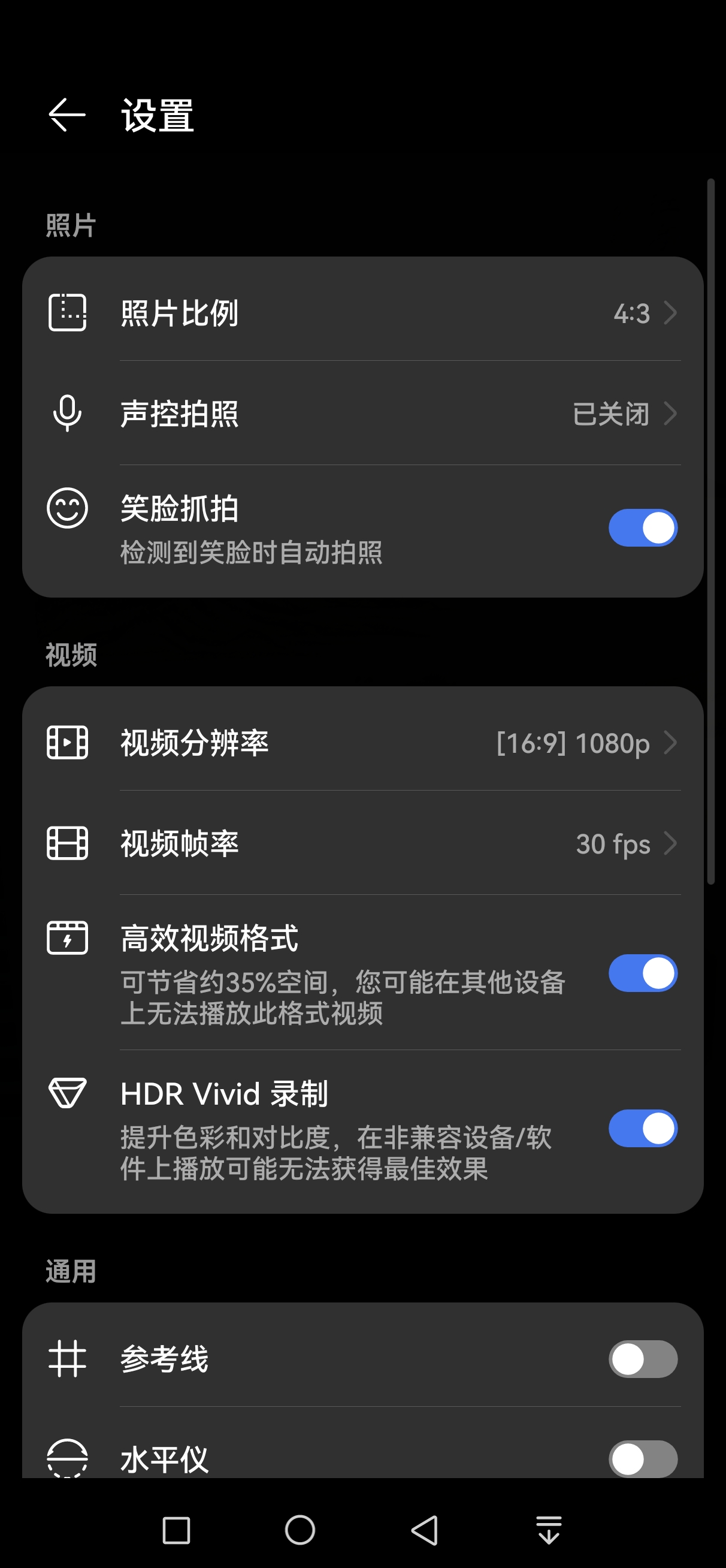Click the photo ratio frame icon
This screenshot has width=726, height=1568.
tap(67, 314)
